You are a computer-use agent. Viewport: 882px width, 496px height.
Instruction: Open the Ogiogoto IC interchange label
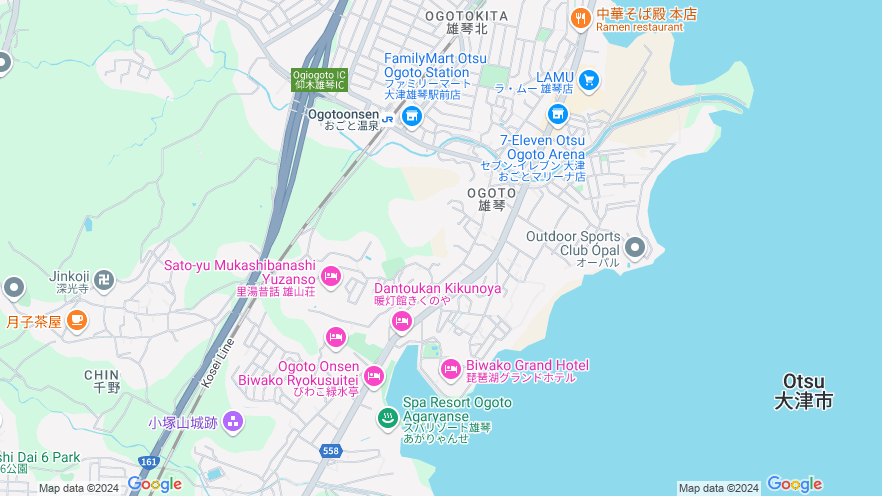(x=319, y=79)
